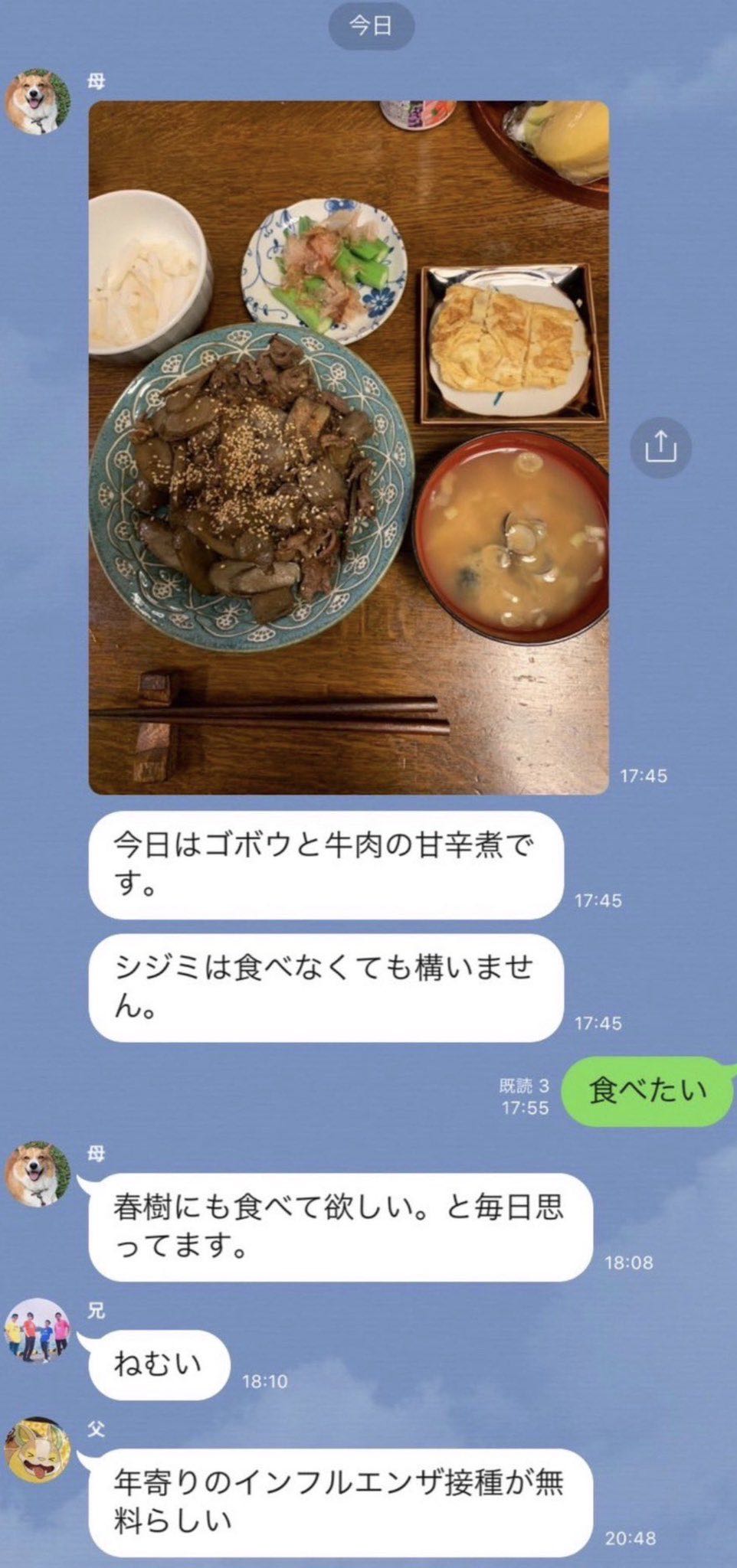The image size is (737, 1568).
Task: Open 兄's profile avatar
Action: (38, 1330)
